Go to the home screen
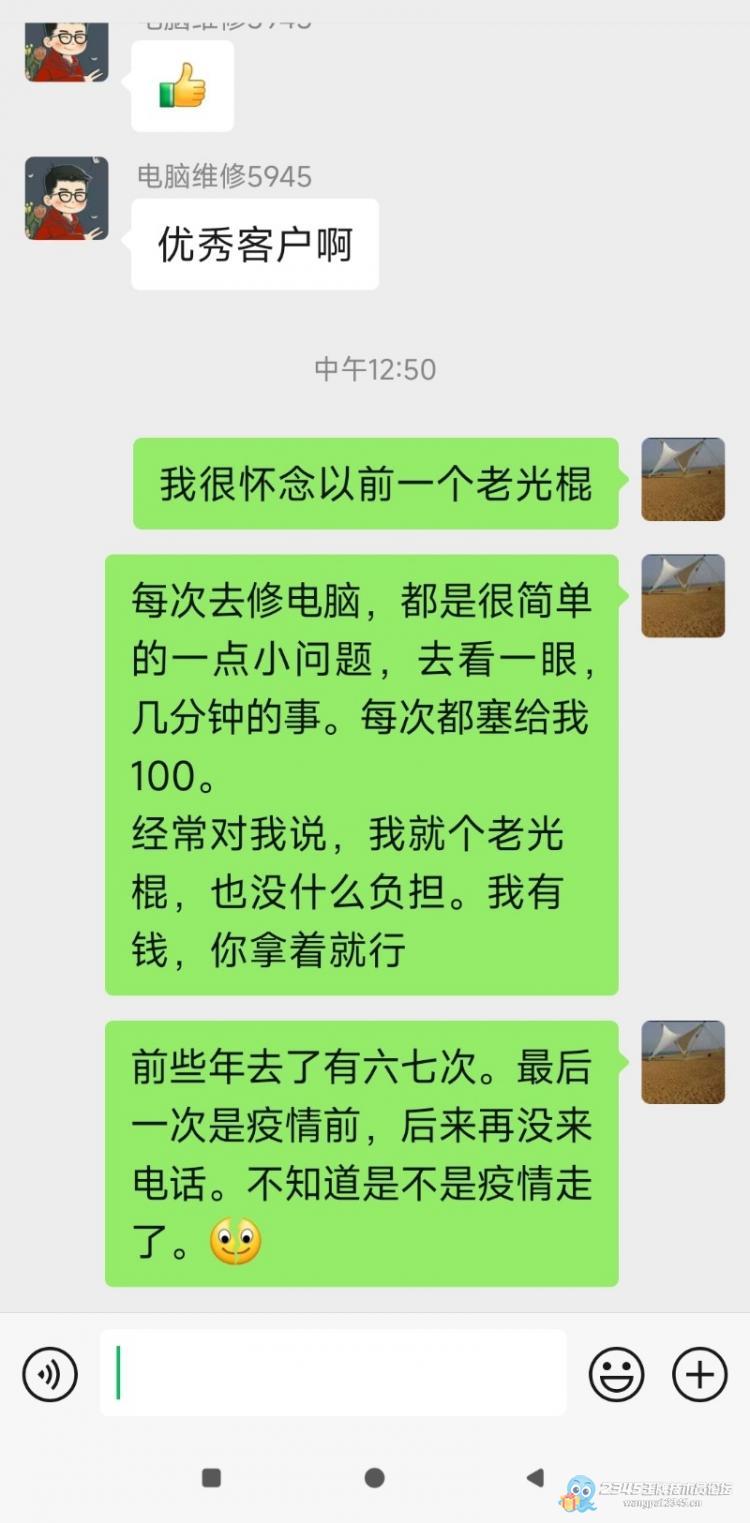The height and width of the screenshot is (1523, 750). [374, 1478]
